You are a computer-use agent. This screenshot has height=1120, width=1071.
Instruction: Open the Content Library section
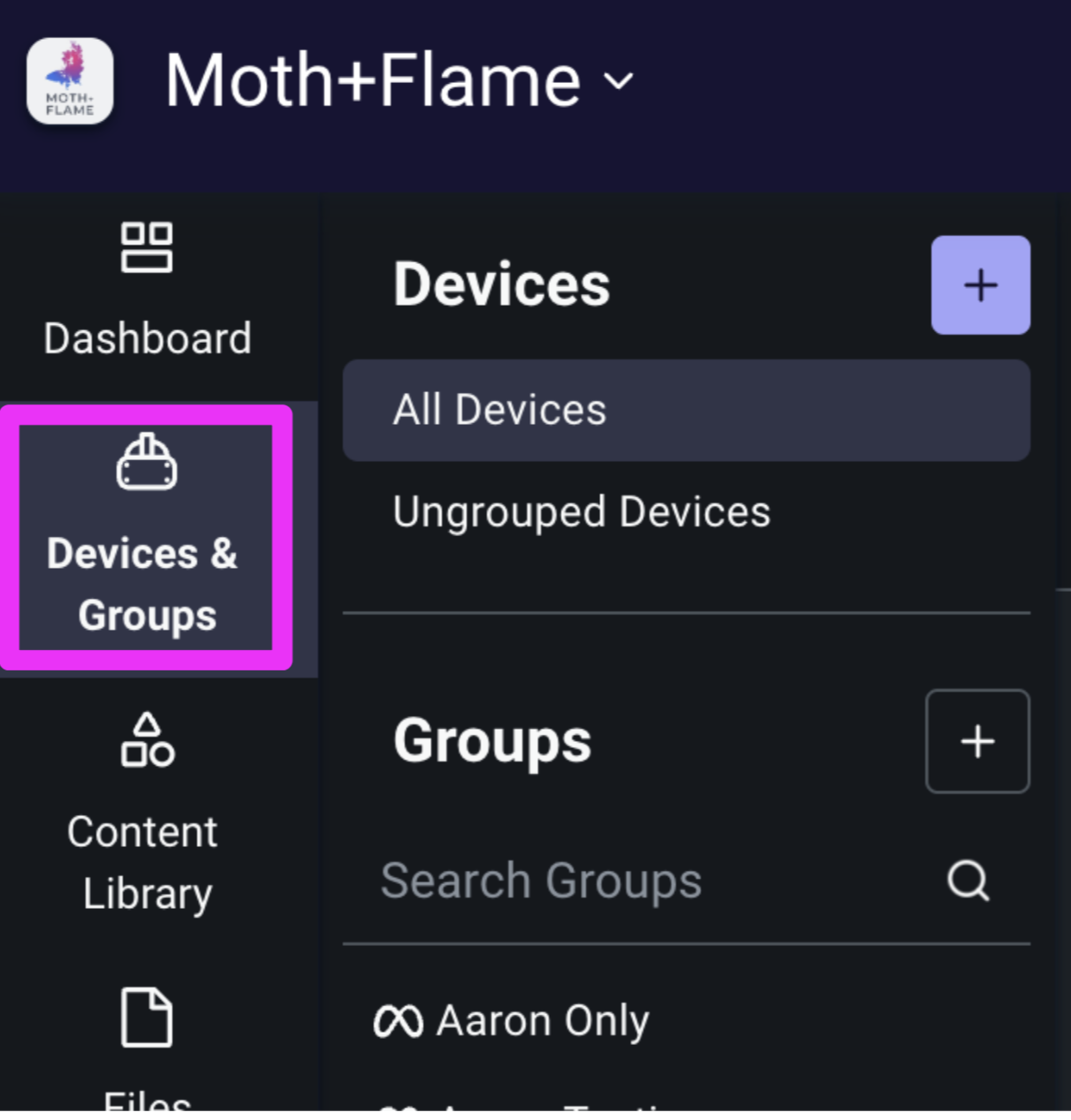coord(146,813)
